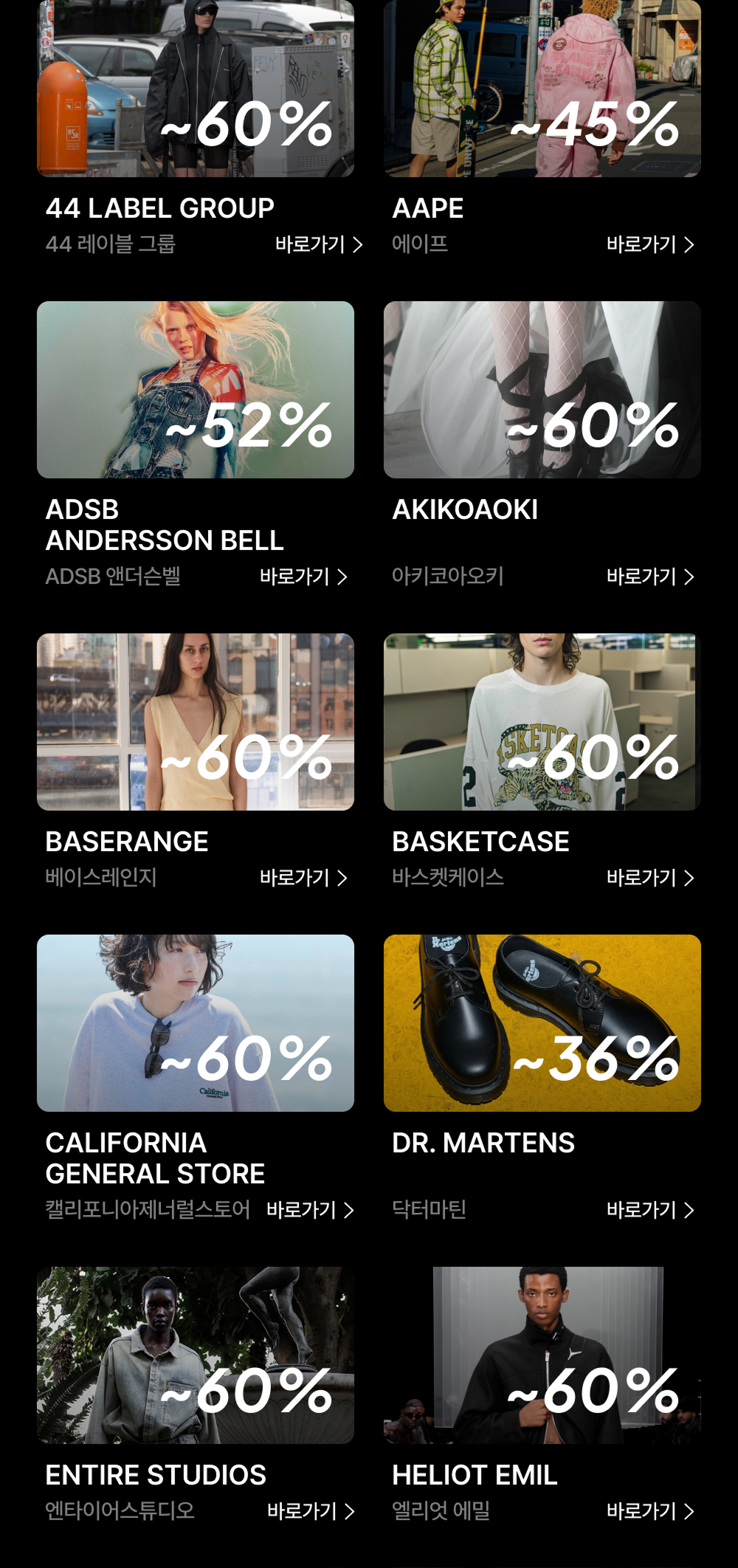Tap 바로가기 for 44 레이블 그룹
The image size is (738, 1568).
[x=319, y=244]
